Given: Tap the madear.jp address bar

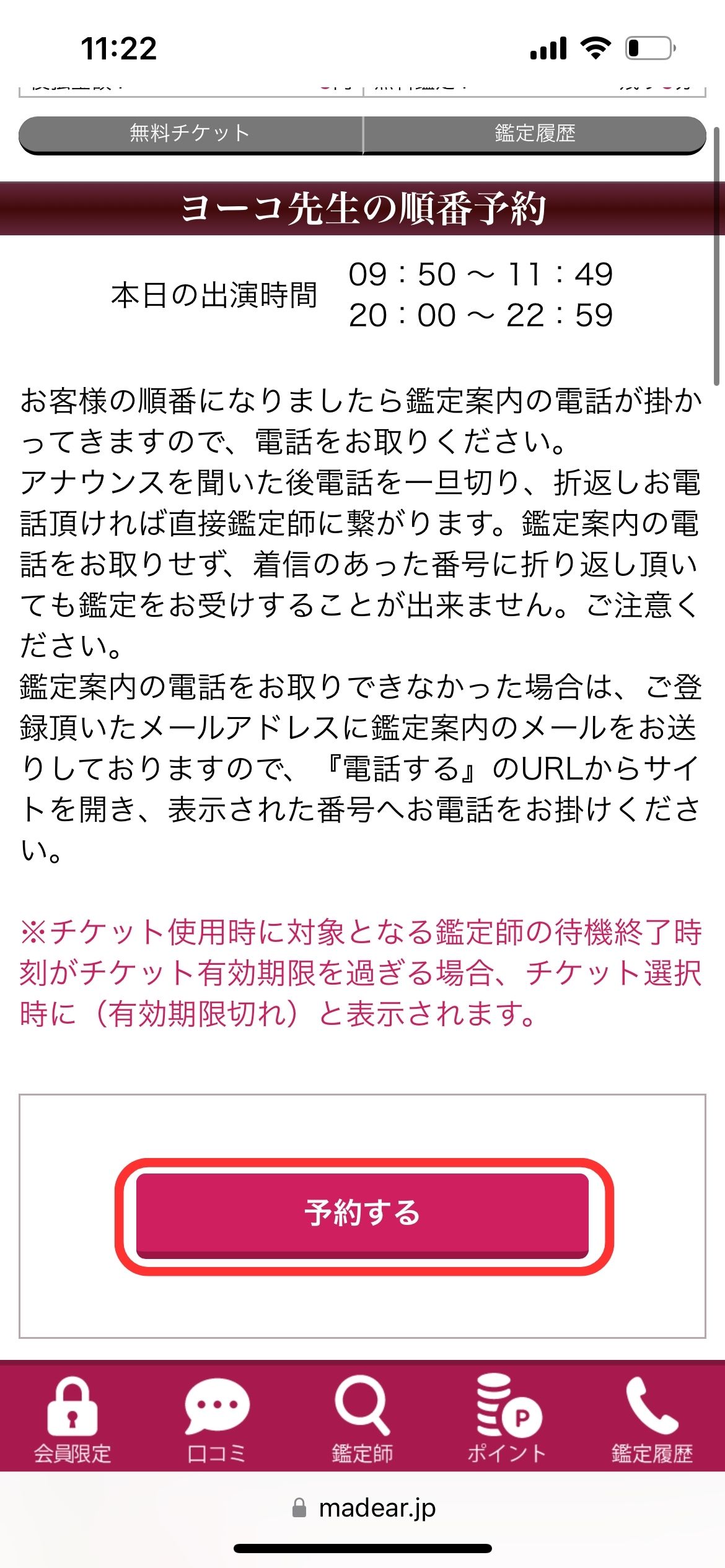Looking at the screenshot, I should pyautogui.click(x=364, y=1509).
